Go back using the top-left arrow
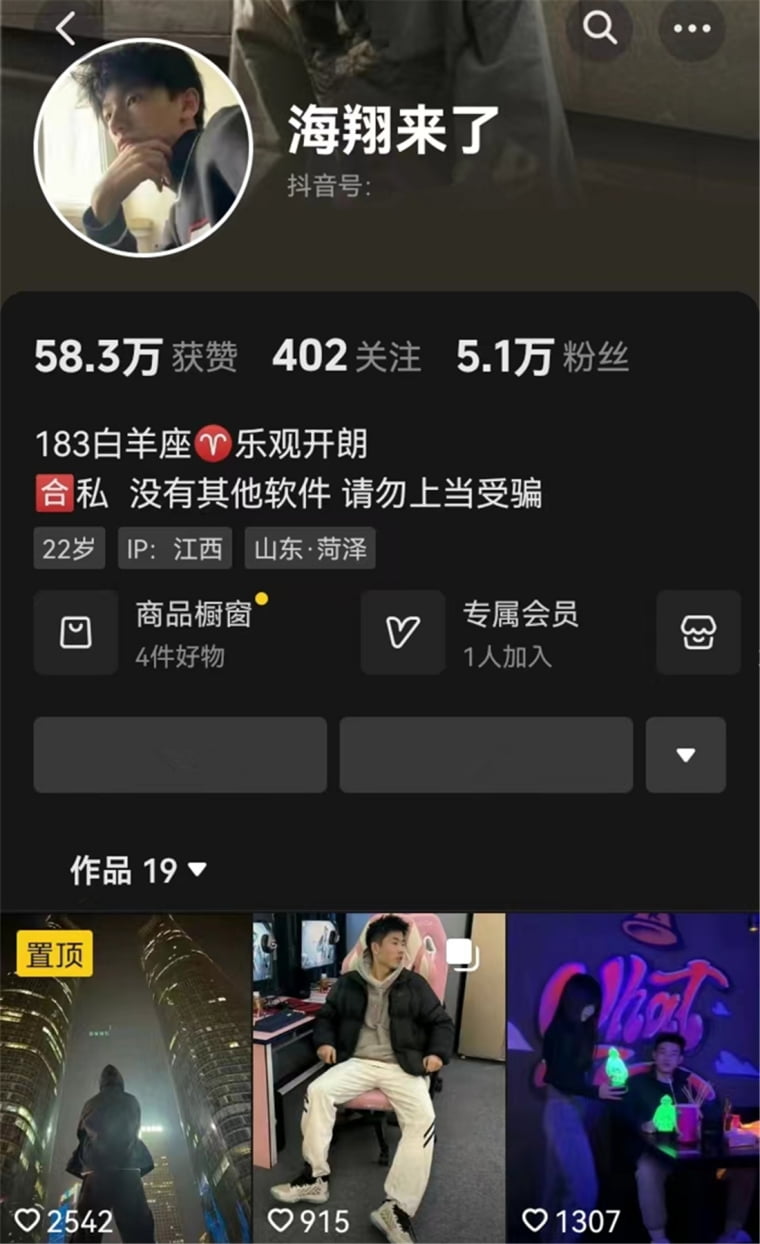This screenshot has width=760, height=1244. [x=66, y=29]
